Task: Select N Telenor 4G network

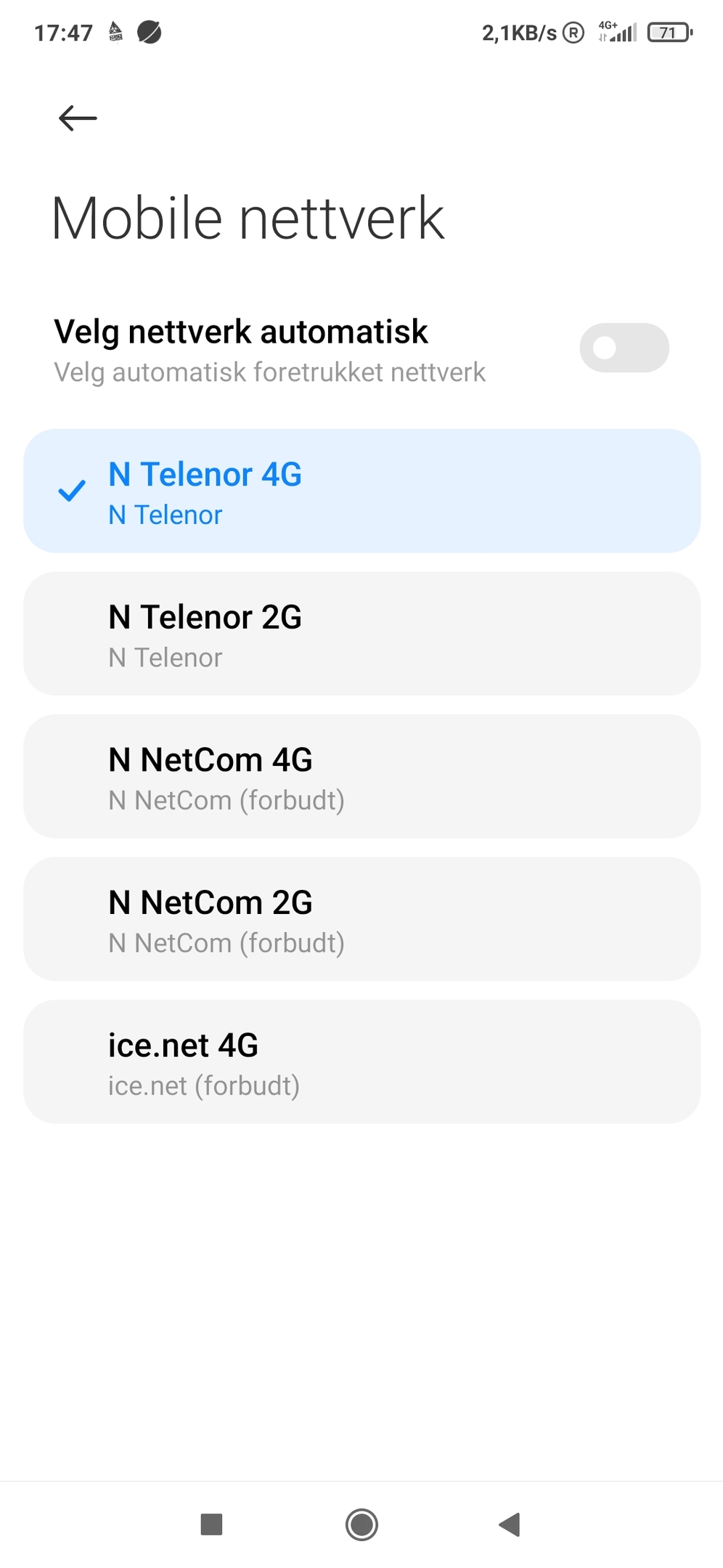Action: click(361, 491)
